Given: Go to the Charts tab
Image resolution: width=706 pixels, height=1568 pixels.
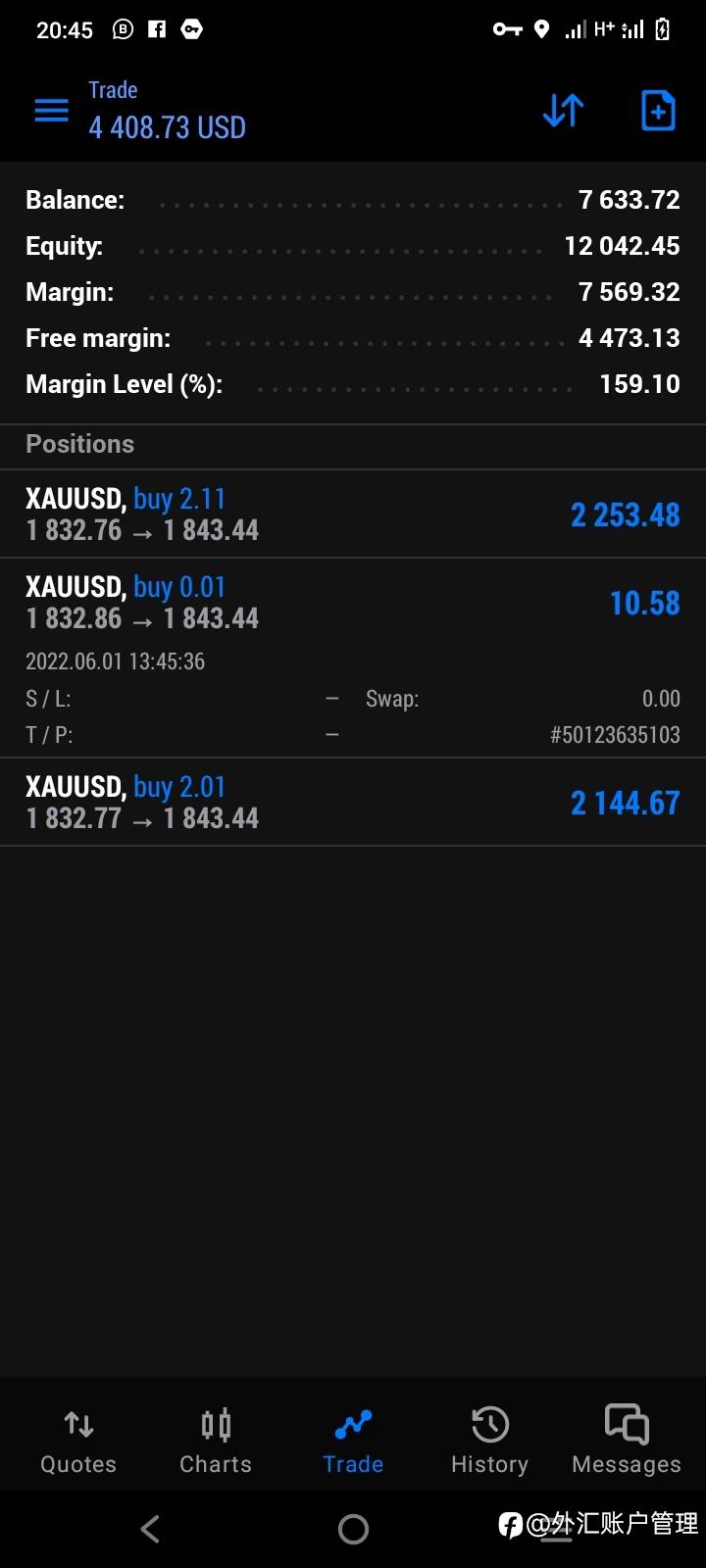Looking at the screenshot, I should pyautogui.click(x=216, y=1441).
